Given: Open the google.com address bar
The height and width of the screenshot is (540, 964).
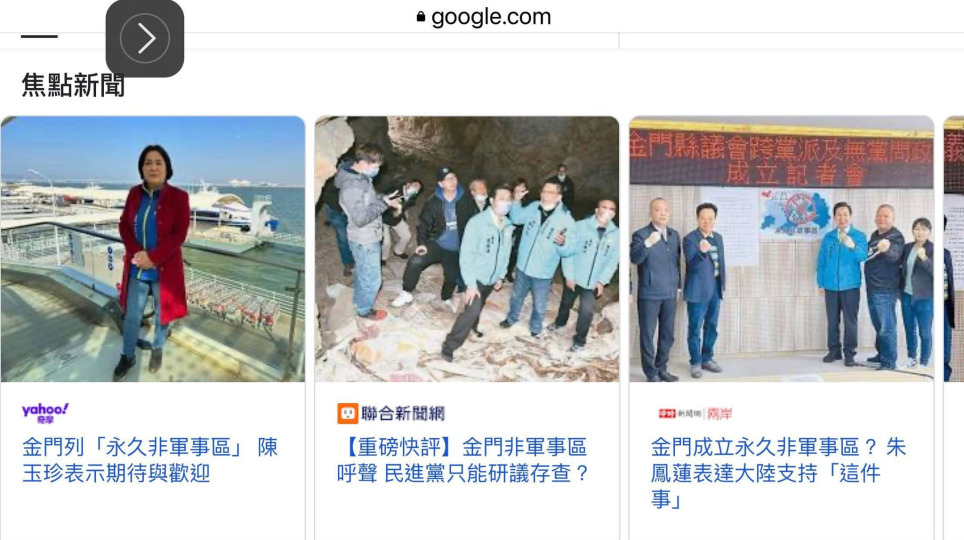Looking at the screenshot, I should [x=482, y=16].
